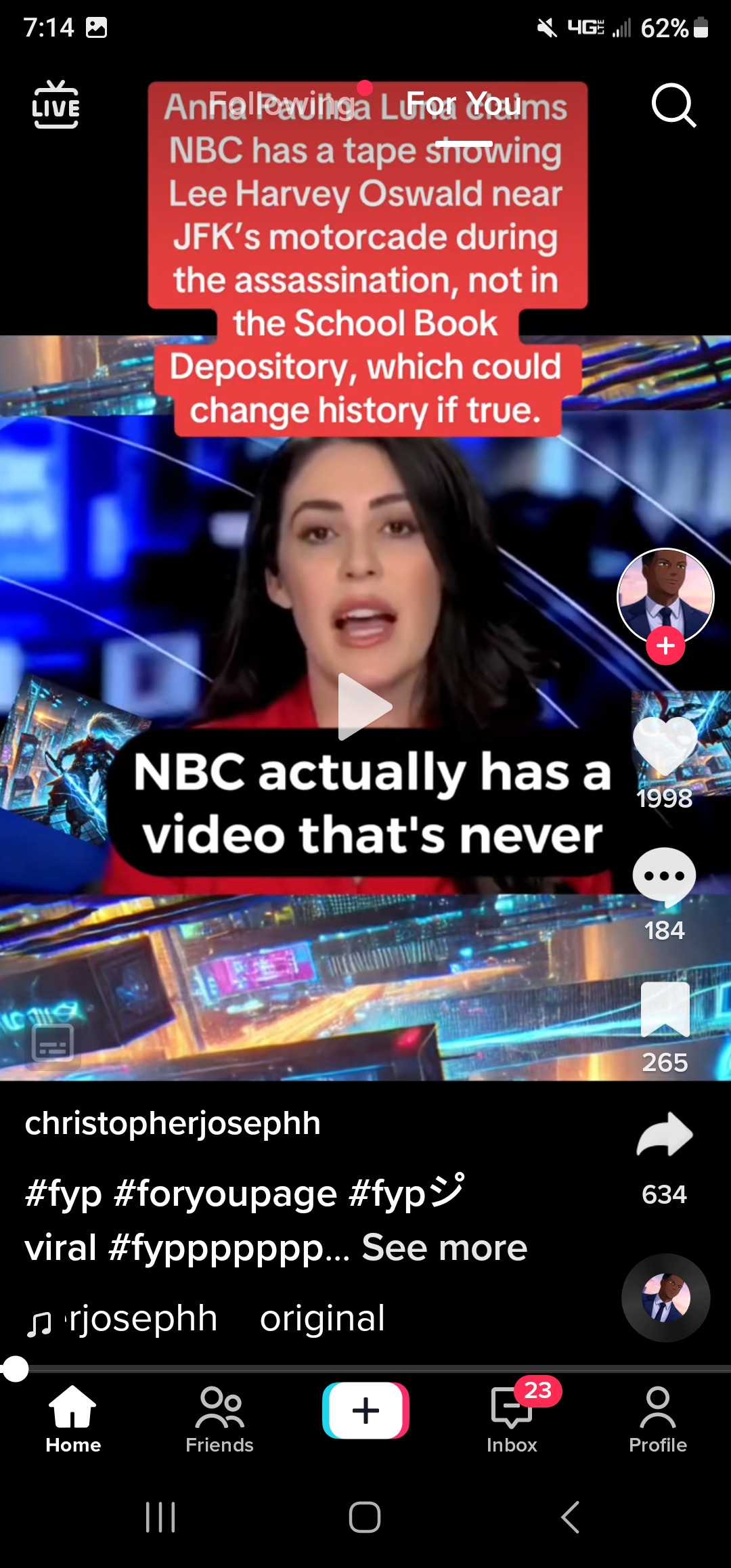
Task: Open the search magnifier
Action: [x=673, y=106]
